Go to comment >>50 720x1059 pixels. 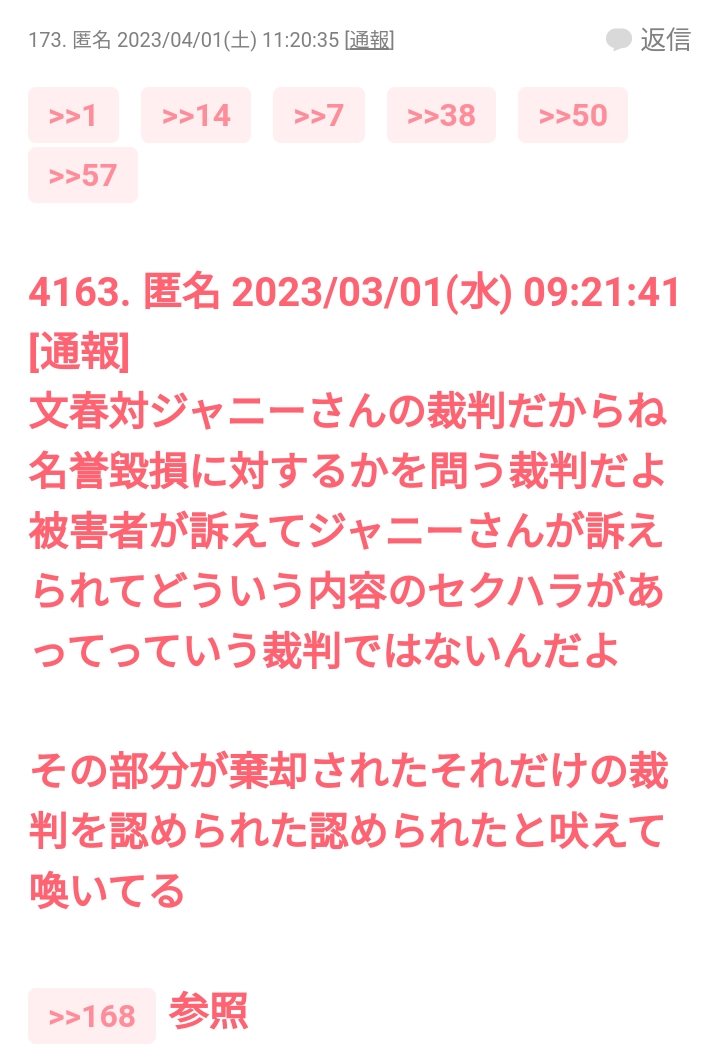coord(573,115)
